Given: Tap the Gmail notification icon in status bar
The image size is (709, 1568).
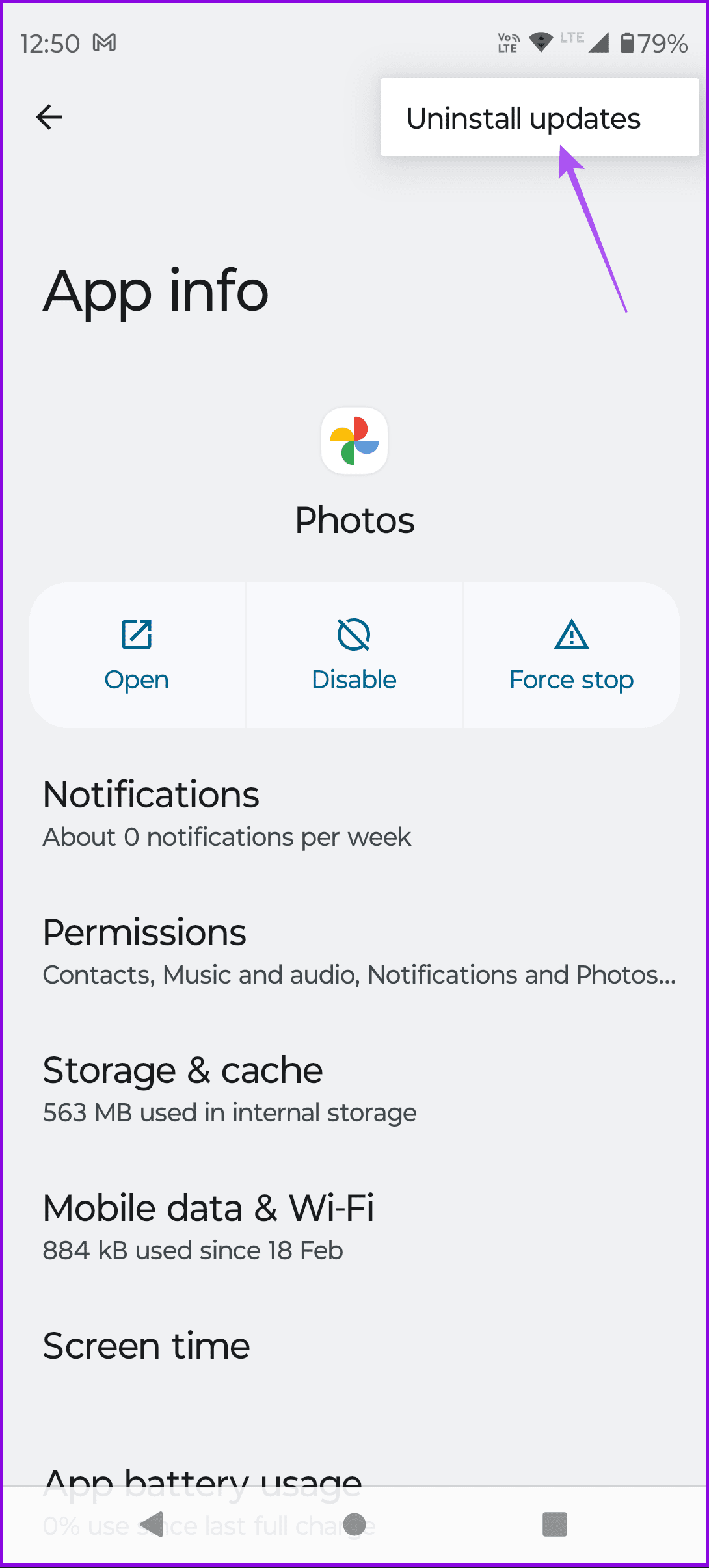Looking at the screenshot, I should click(109, 42).
